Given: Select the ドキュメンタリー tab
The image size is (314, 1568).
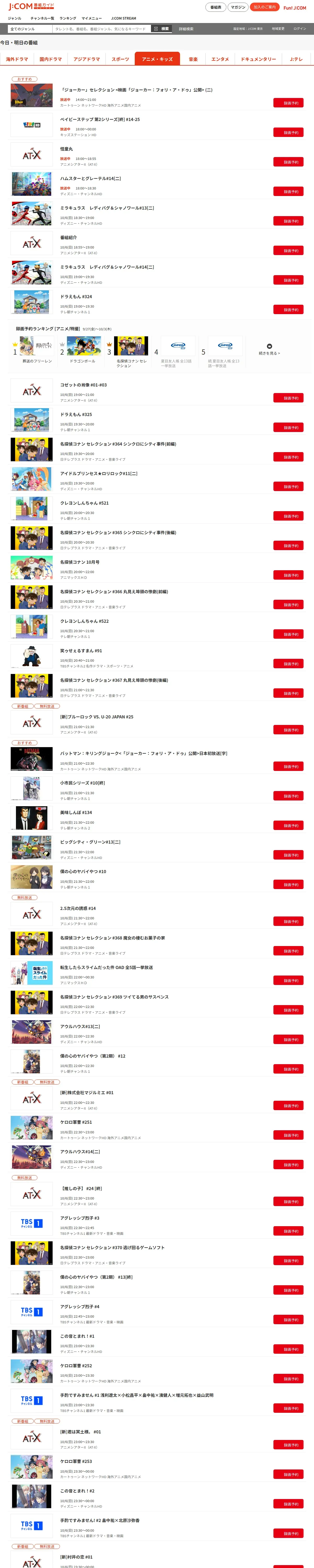Looking at the screenshot, I should [259, 59].
